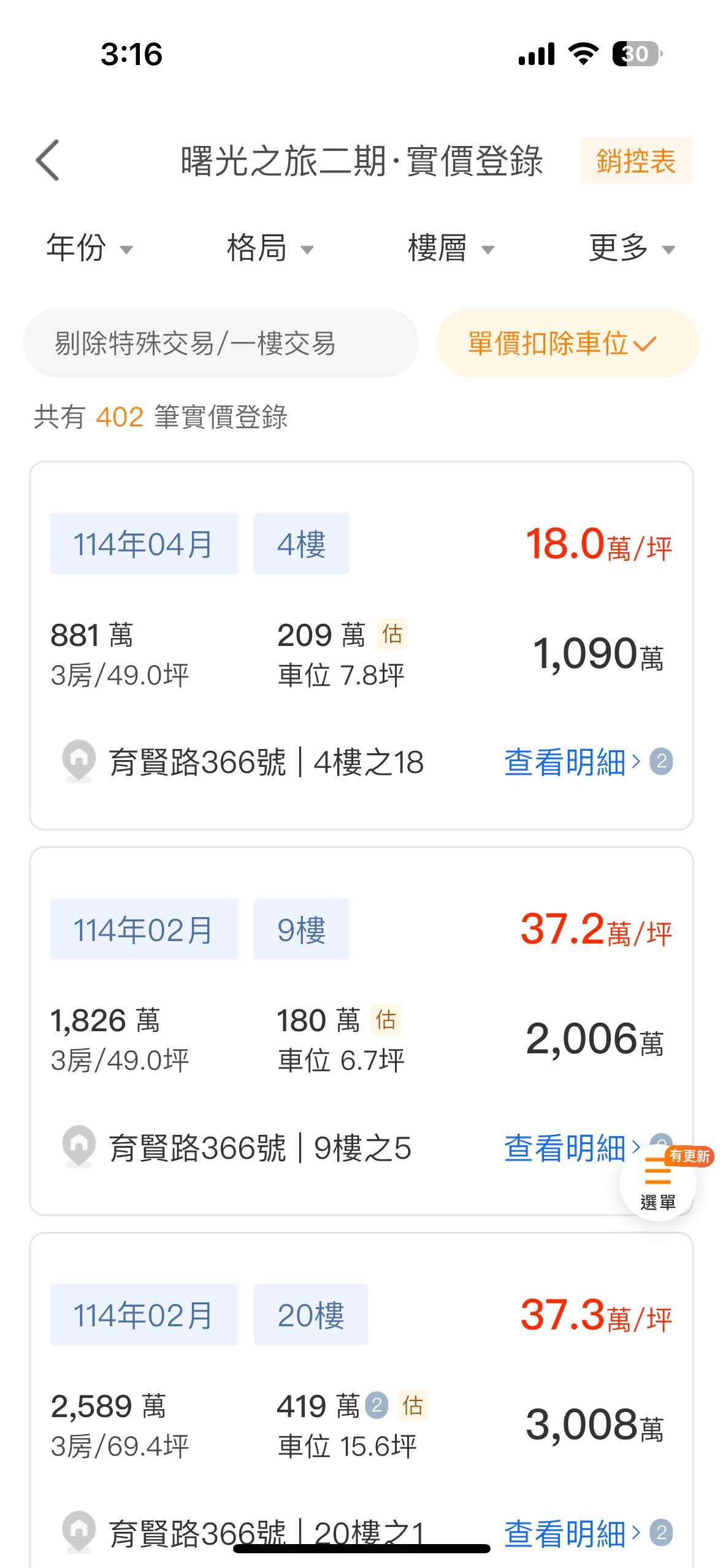Expand the 年份 year filter

[x=90, y=248]
